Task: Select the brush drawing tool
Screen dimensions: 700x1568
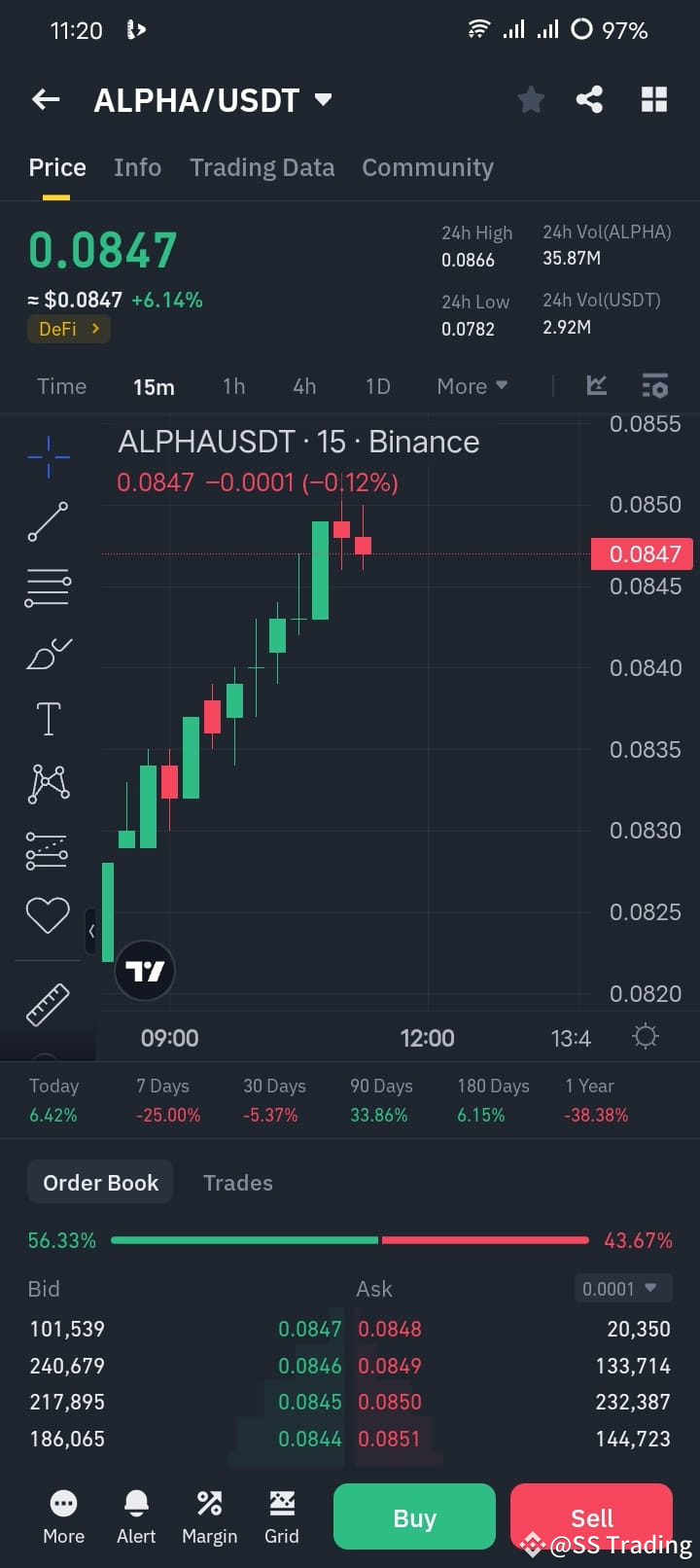Action: coord(47,654)
